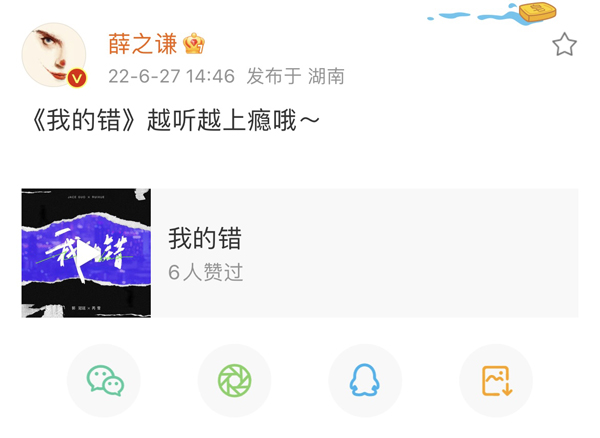
Task: Play the 我的错 song cover
Action: coord(86,253)
